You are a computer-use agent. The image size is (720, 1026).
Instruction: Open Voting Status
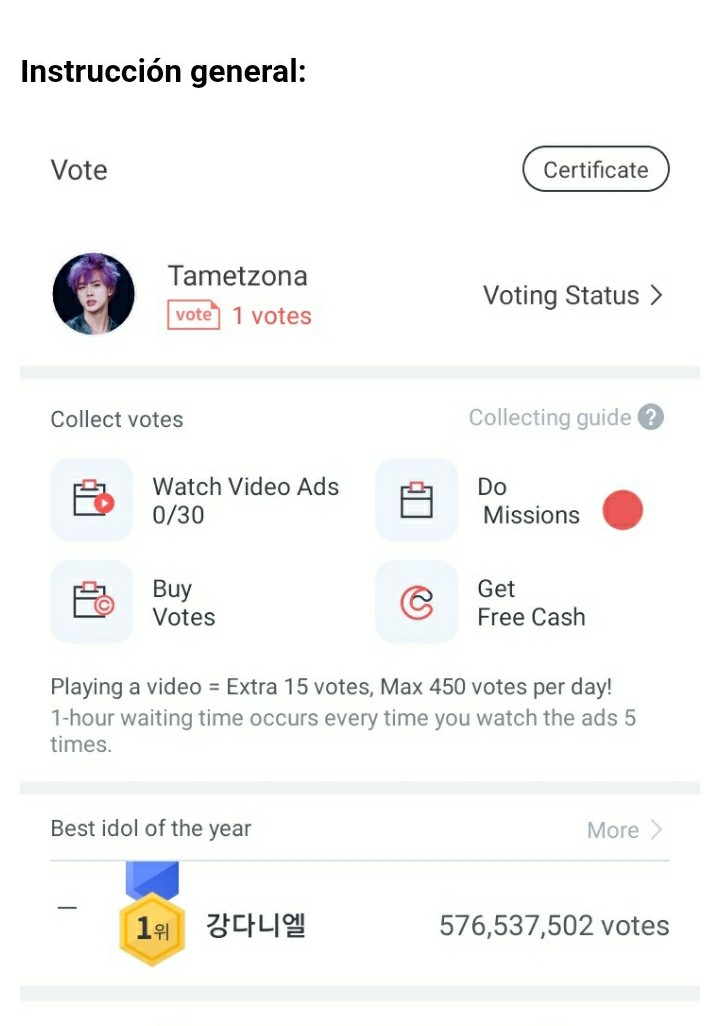[572, 296]
